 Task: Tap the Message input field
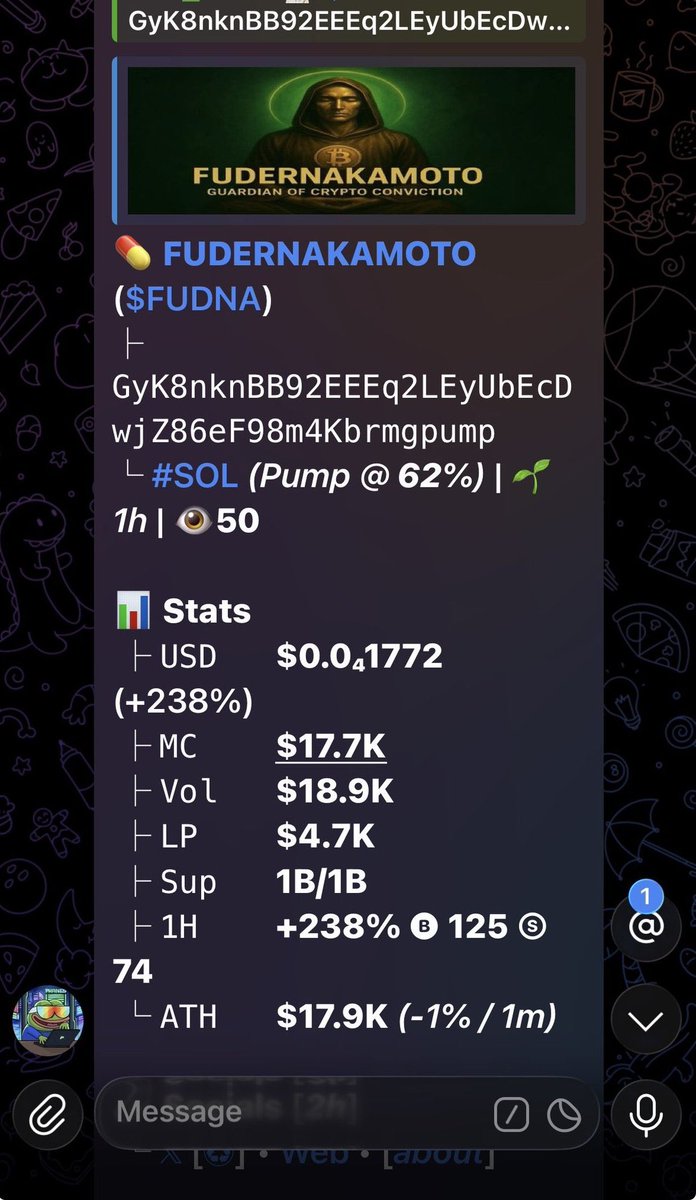point(290,1112)
